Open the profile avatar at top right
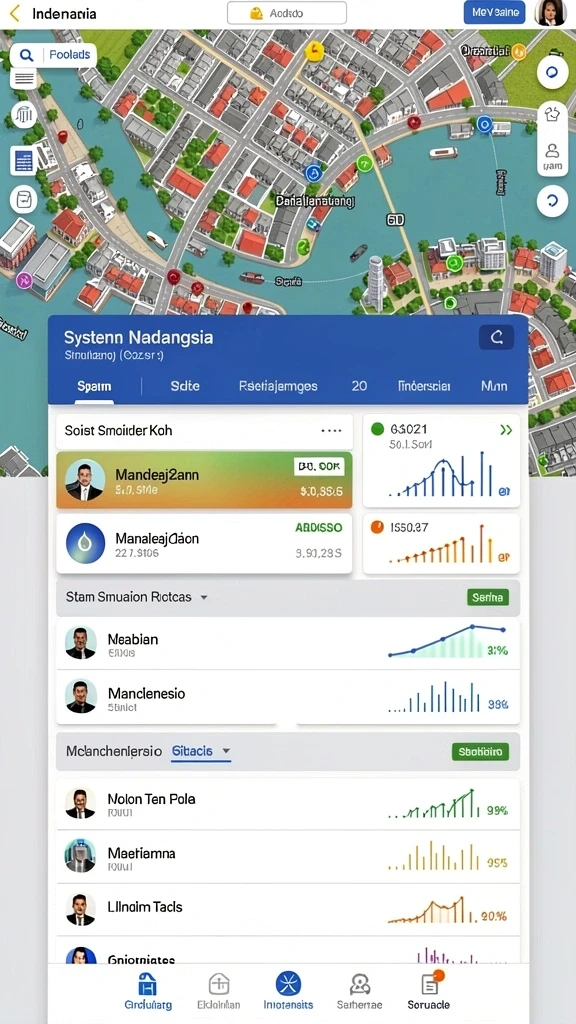 pos(550,12)
